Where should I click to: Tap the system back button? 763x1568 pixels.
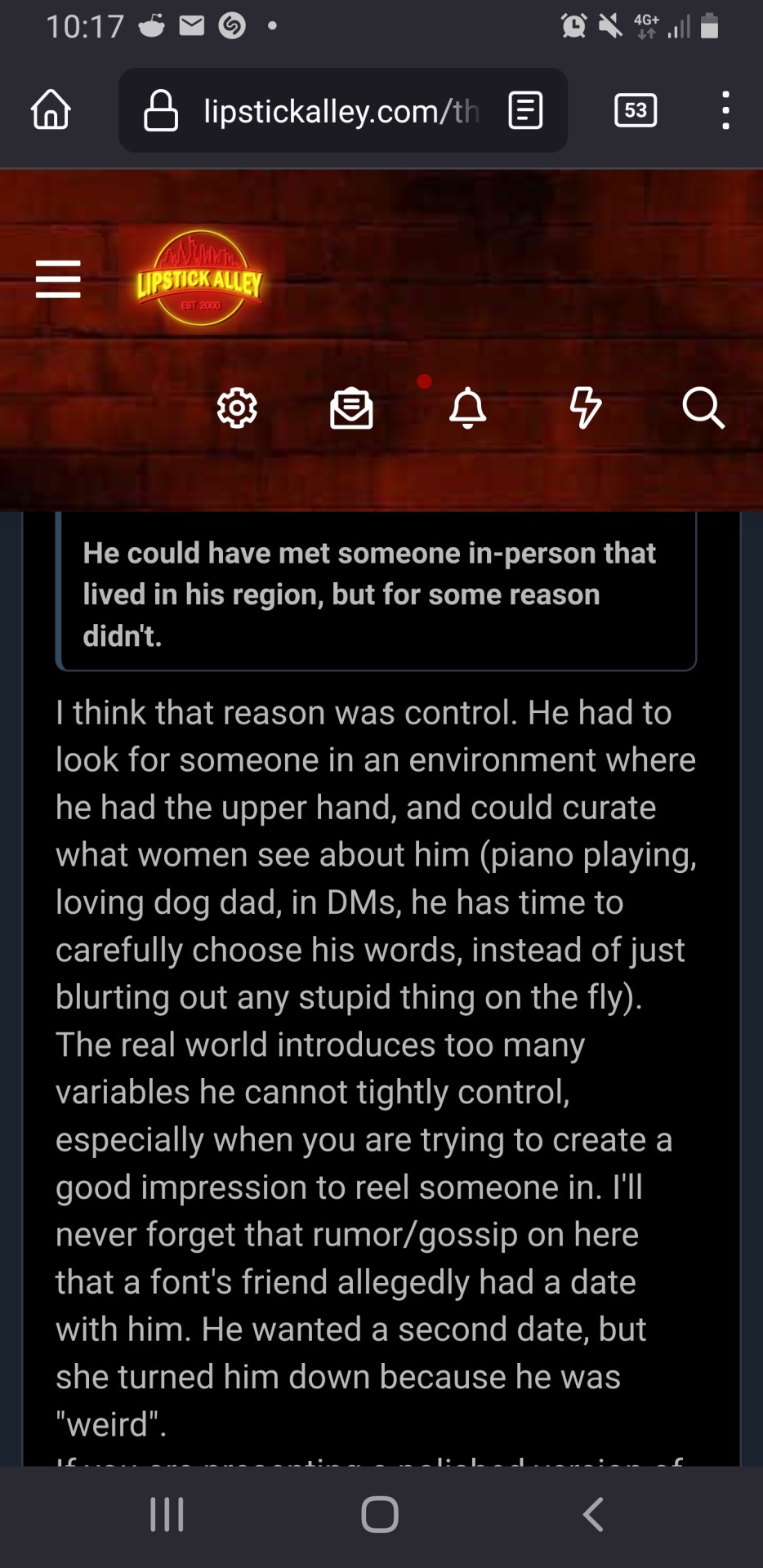[593, 1515]
